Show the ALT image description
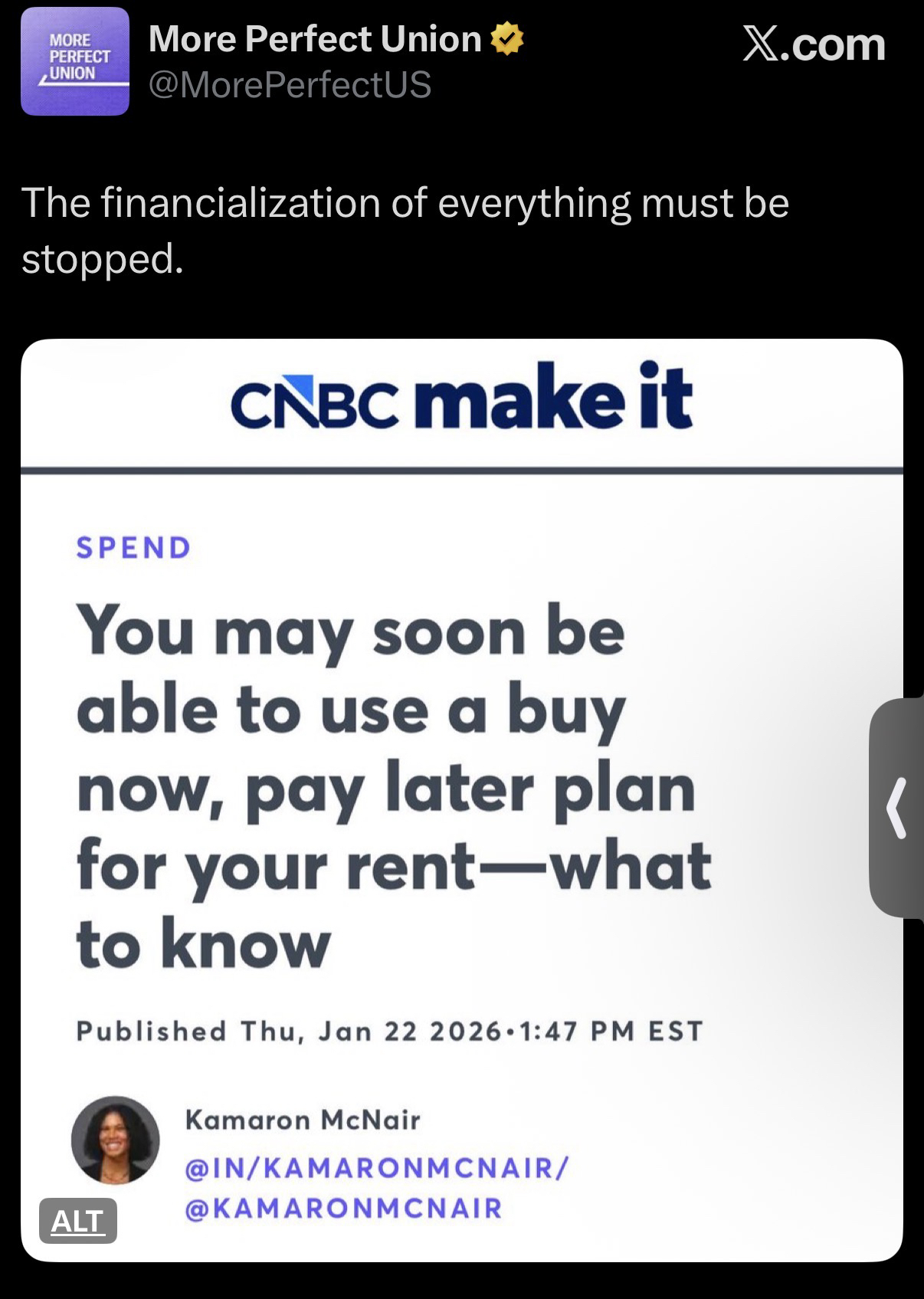The height and width of the screenshot is (1299, 924). [78, 1220]
